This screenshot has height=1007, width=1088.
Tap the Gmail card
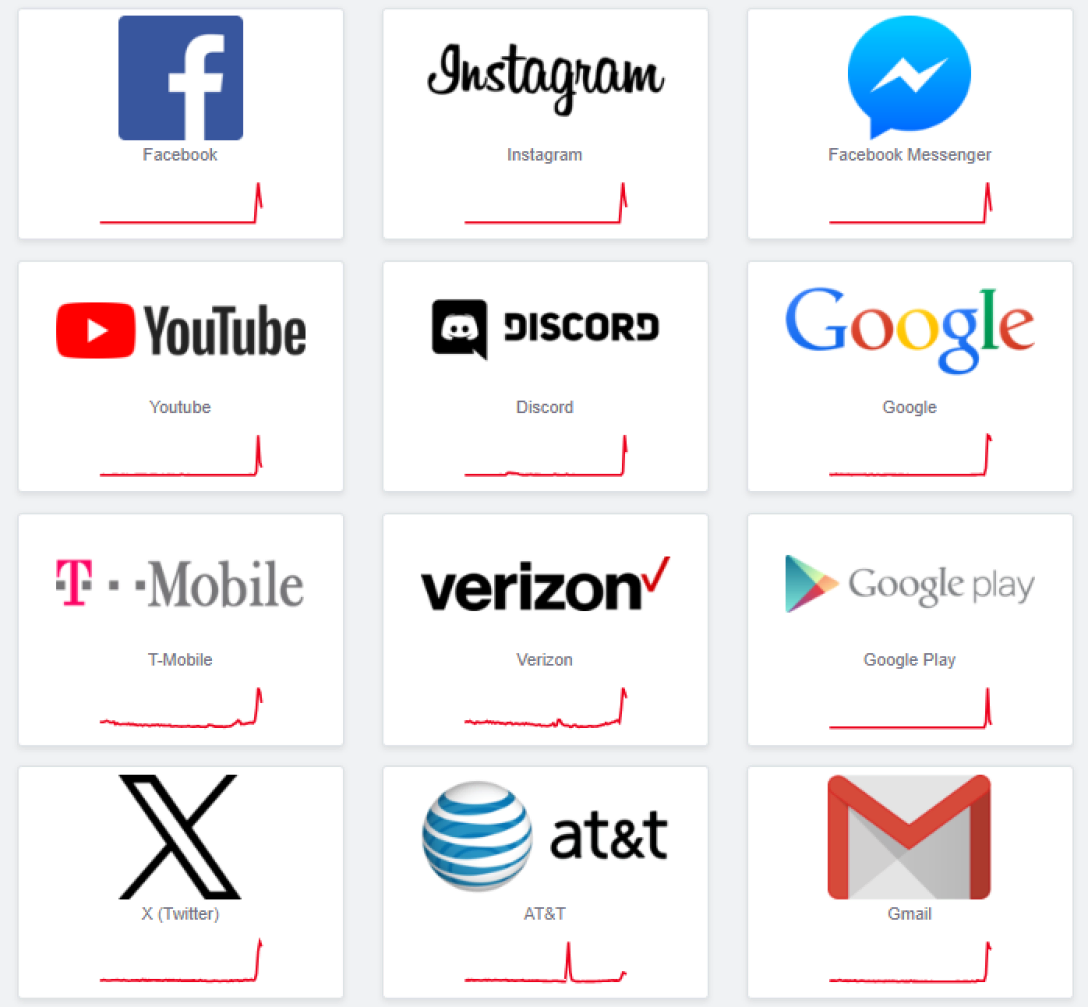click(909, 881)
